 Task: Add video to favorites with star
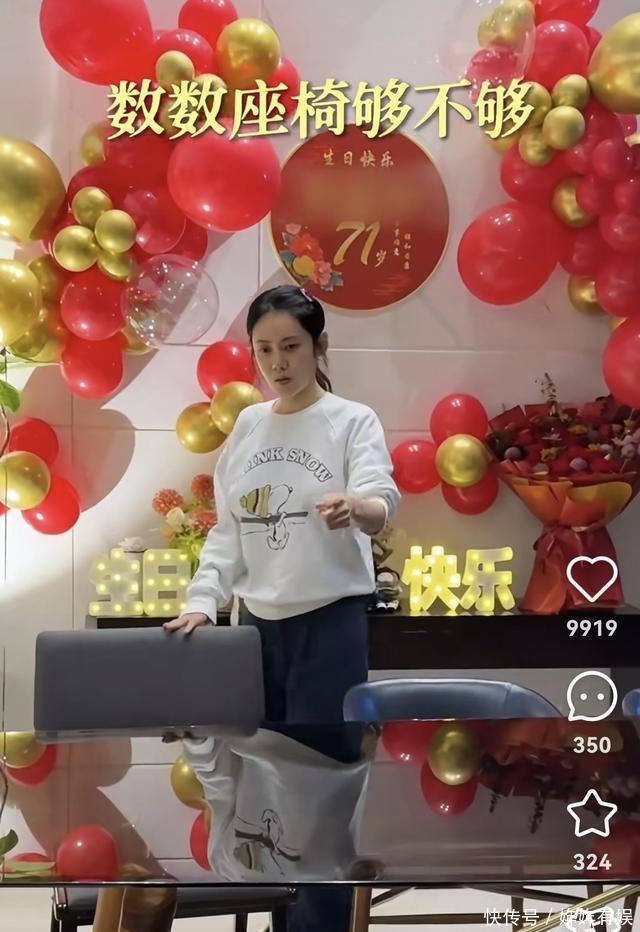[x=591, y=814]
